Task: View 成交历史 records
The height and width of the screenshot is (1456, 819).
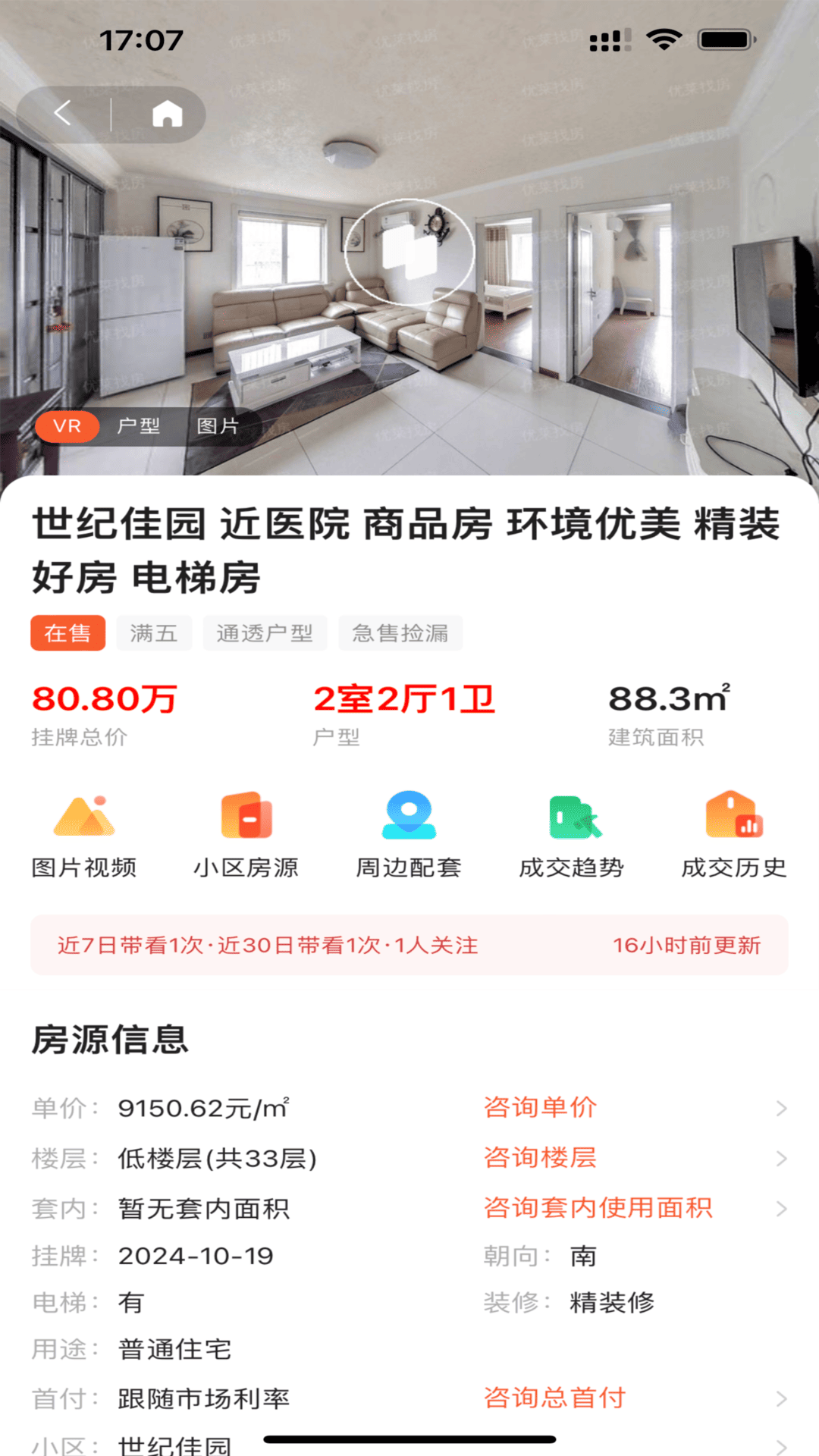Action: click(733, 834)
